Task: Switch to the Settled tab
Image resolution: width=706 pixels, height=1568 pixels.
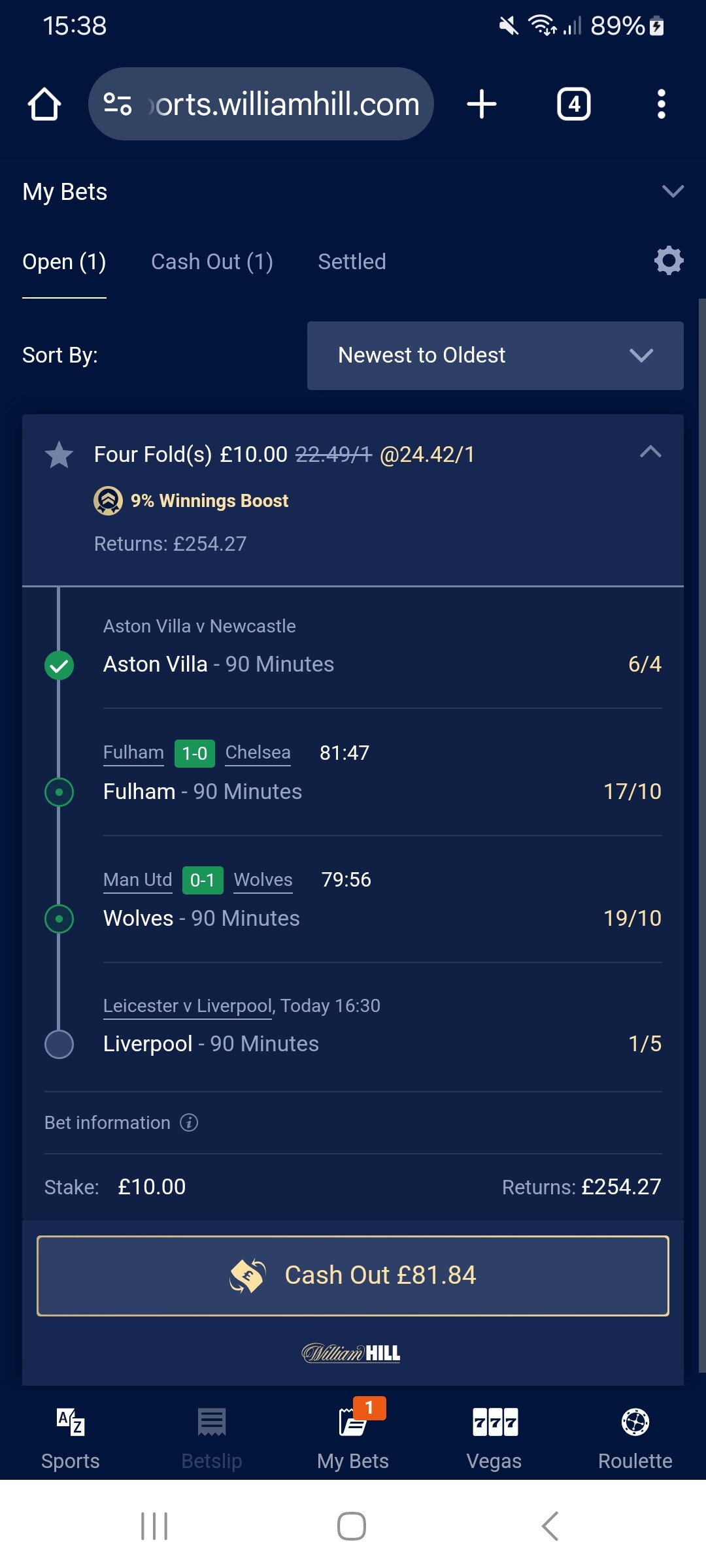Action: pos(352,262)
